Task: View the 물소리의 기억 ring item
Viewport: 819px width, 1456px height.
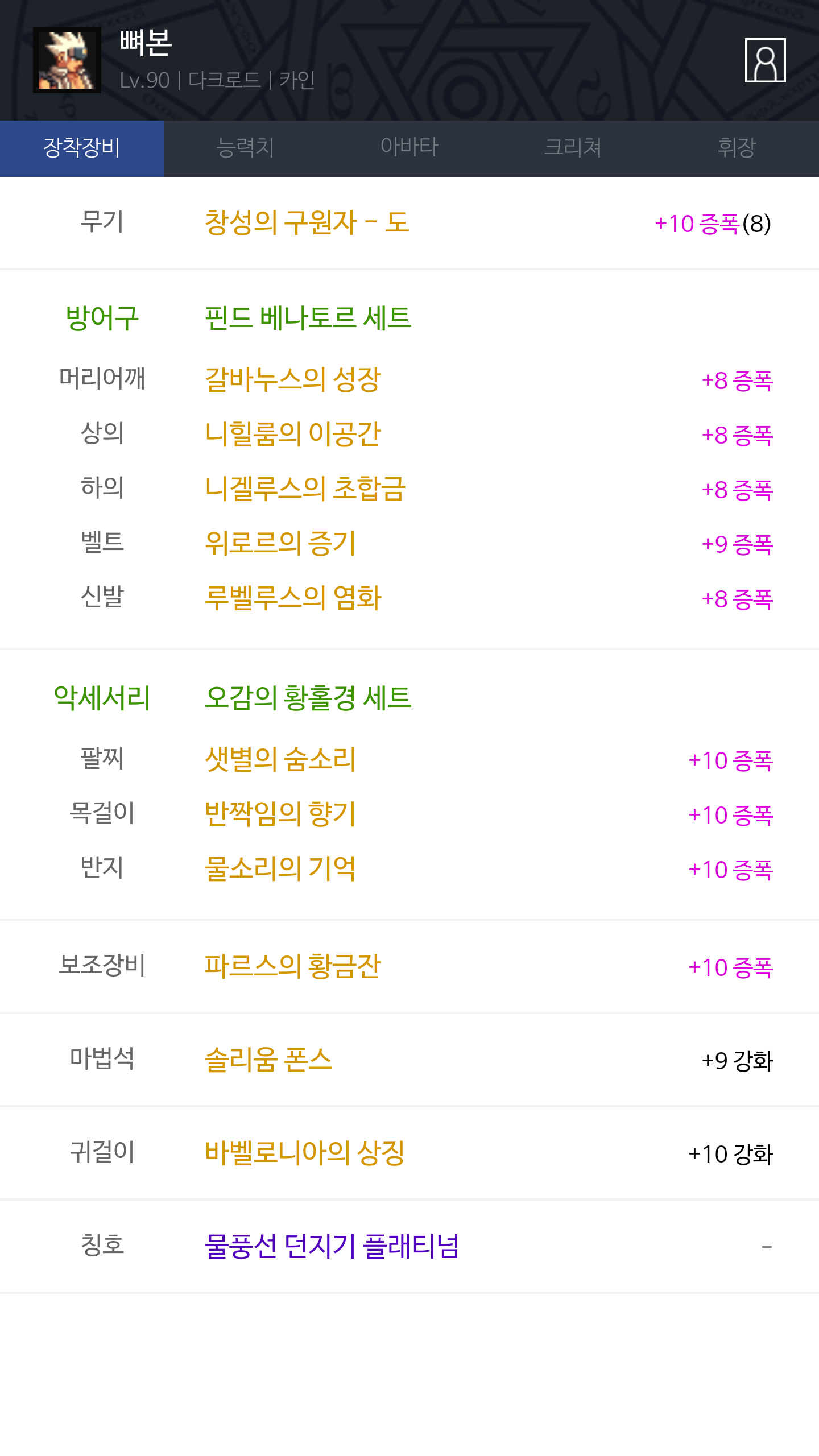Action: pos(280,868)
